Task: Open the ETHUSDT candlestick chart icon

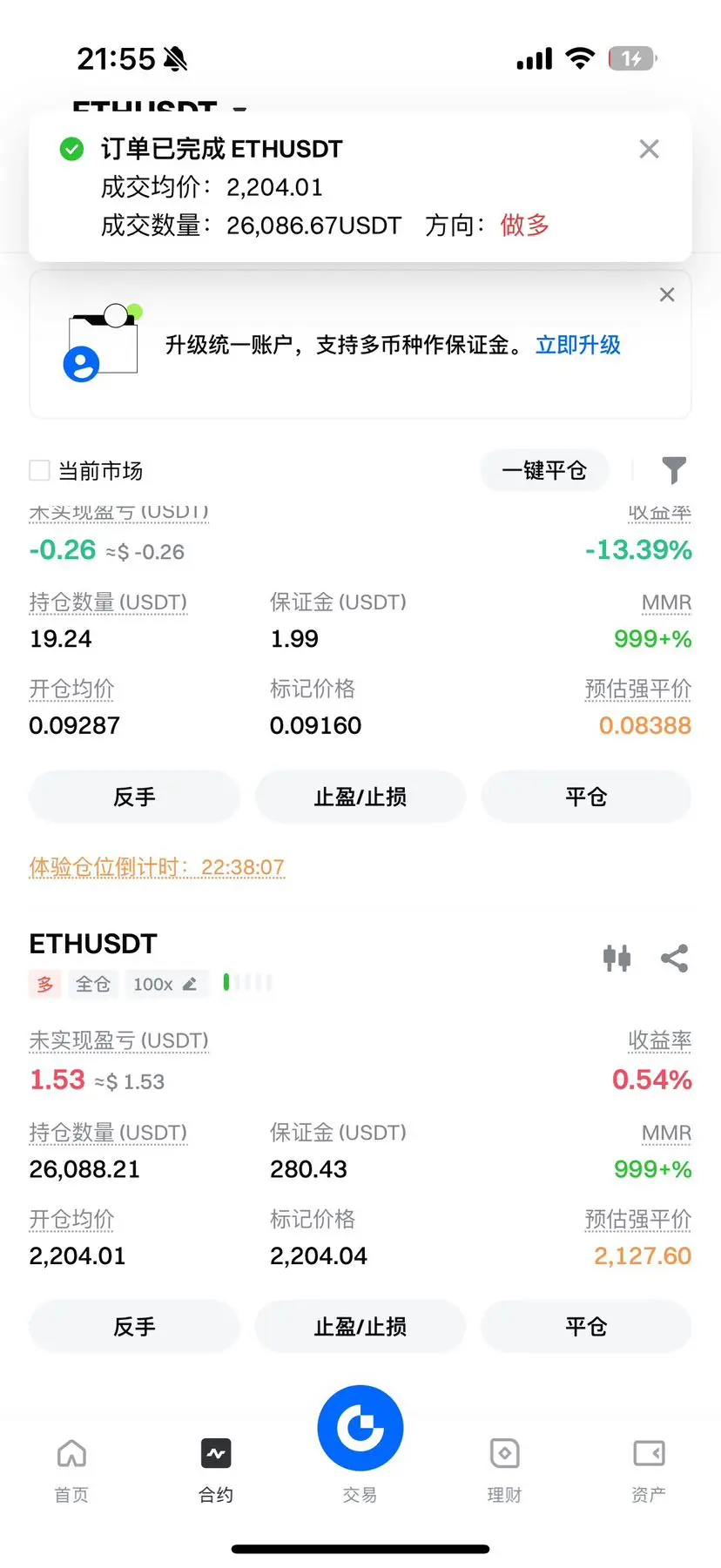Action: pyautogui.click(x=617, y=959)
